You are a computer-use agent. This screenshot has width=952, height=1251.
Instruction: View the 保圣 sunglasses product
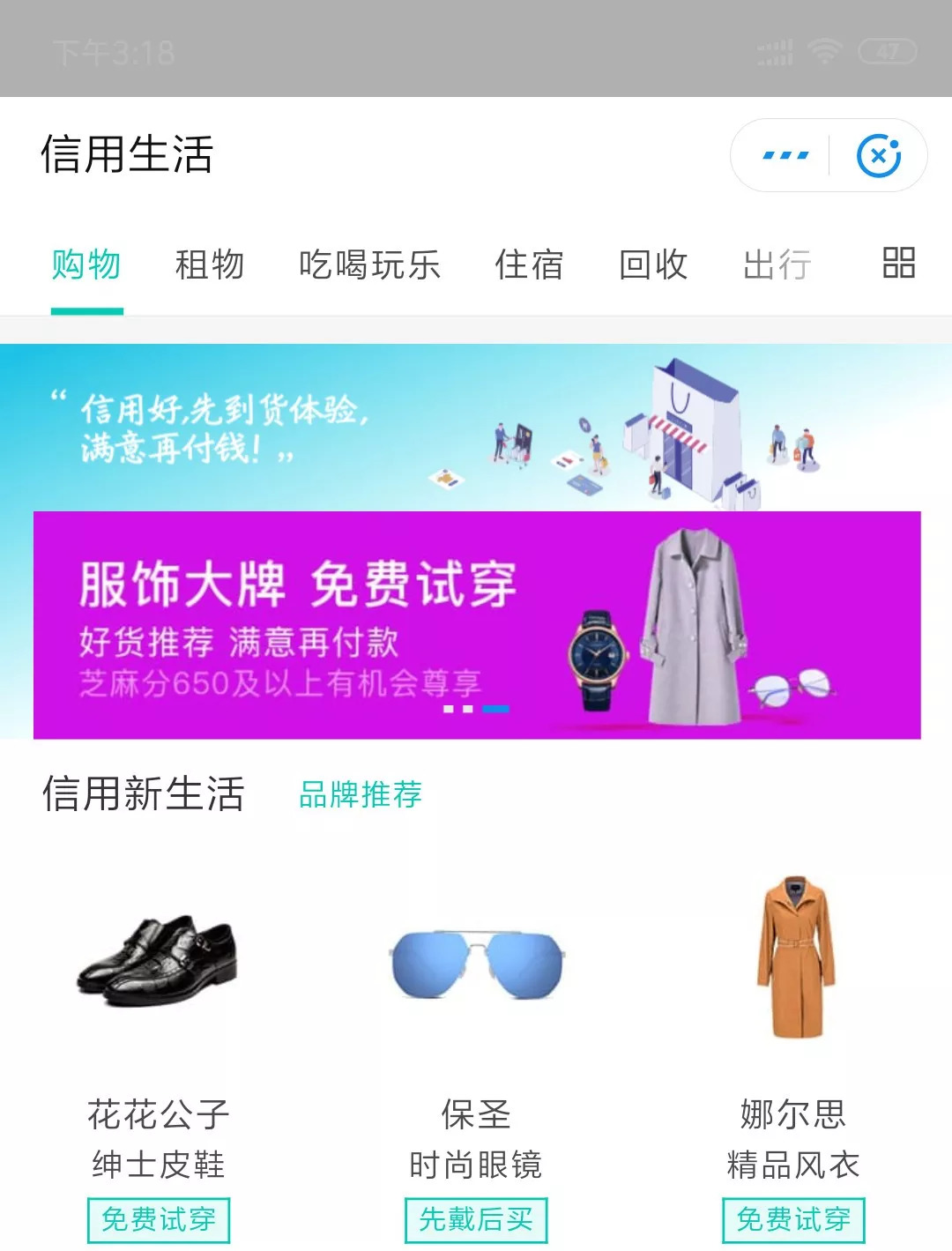(476, 963)
